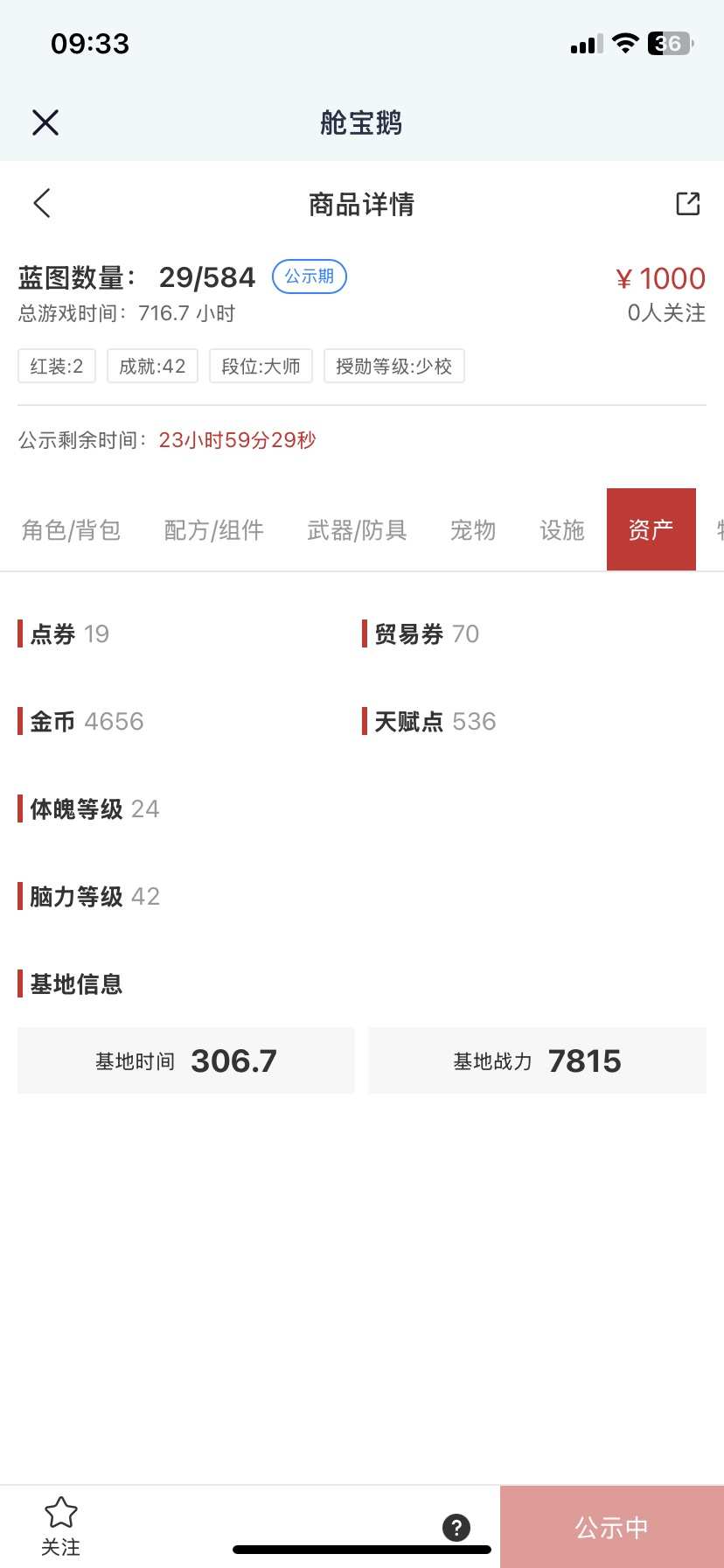
Task: Tap the 资产 tab
Action: [x=651, y=530]
